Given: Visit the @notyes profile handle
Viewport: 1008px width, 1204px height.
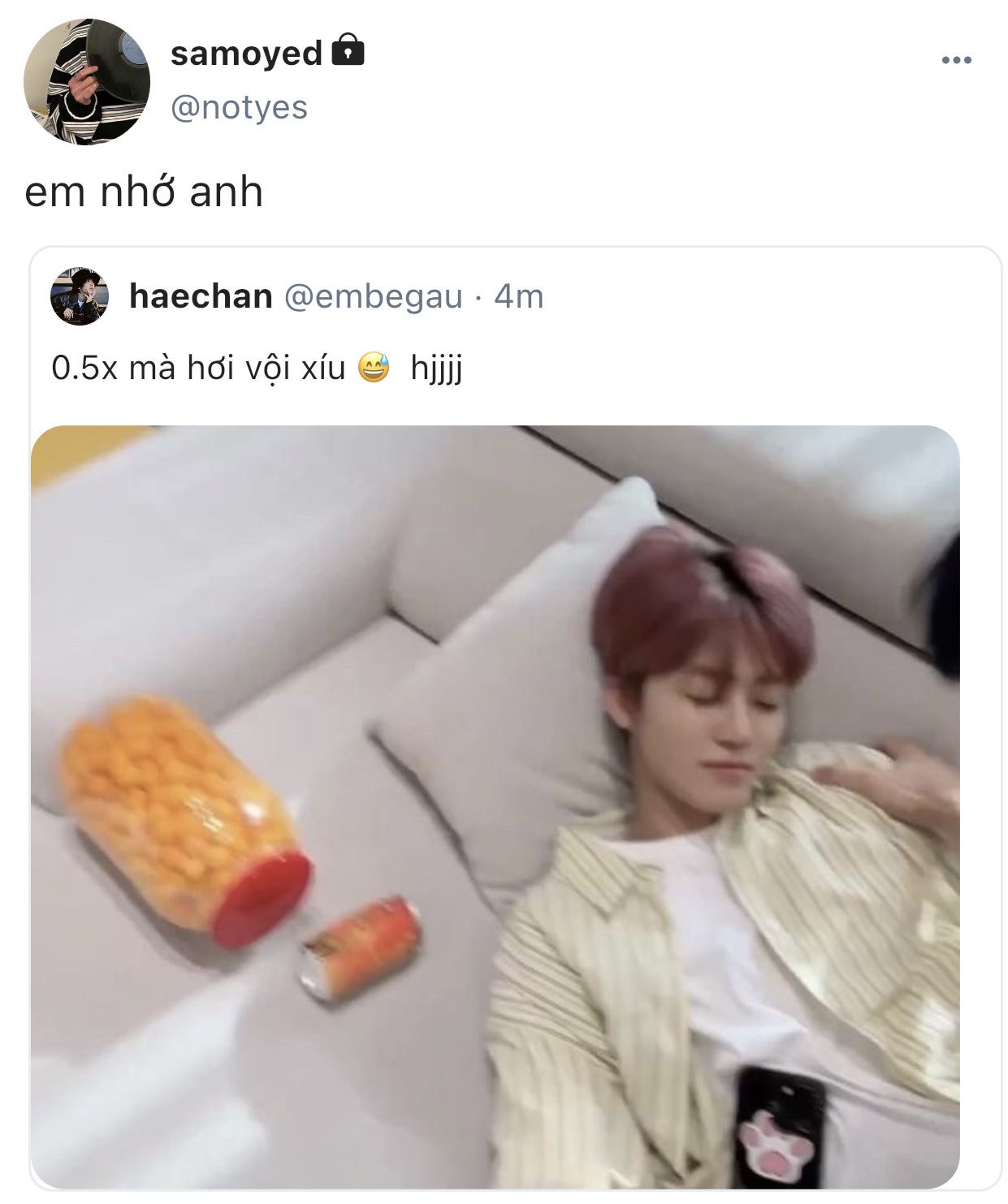Looking at the screenshot, I should coord(239,107).
